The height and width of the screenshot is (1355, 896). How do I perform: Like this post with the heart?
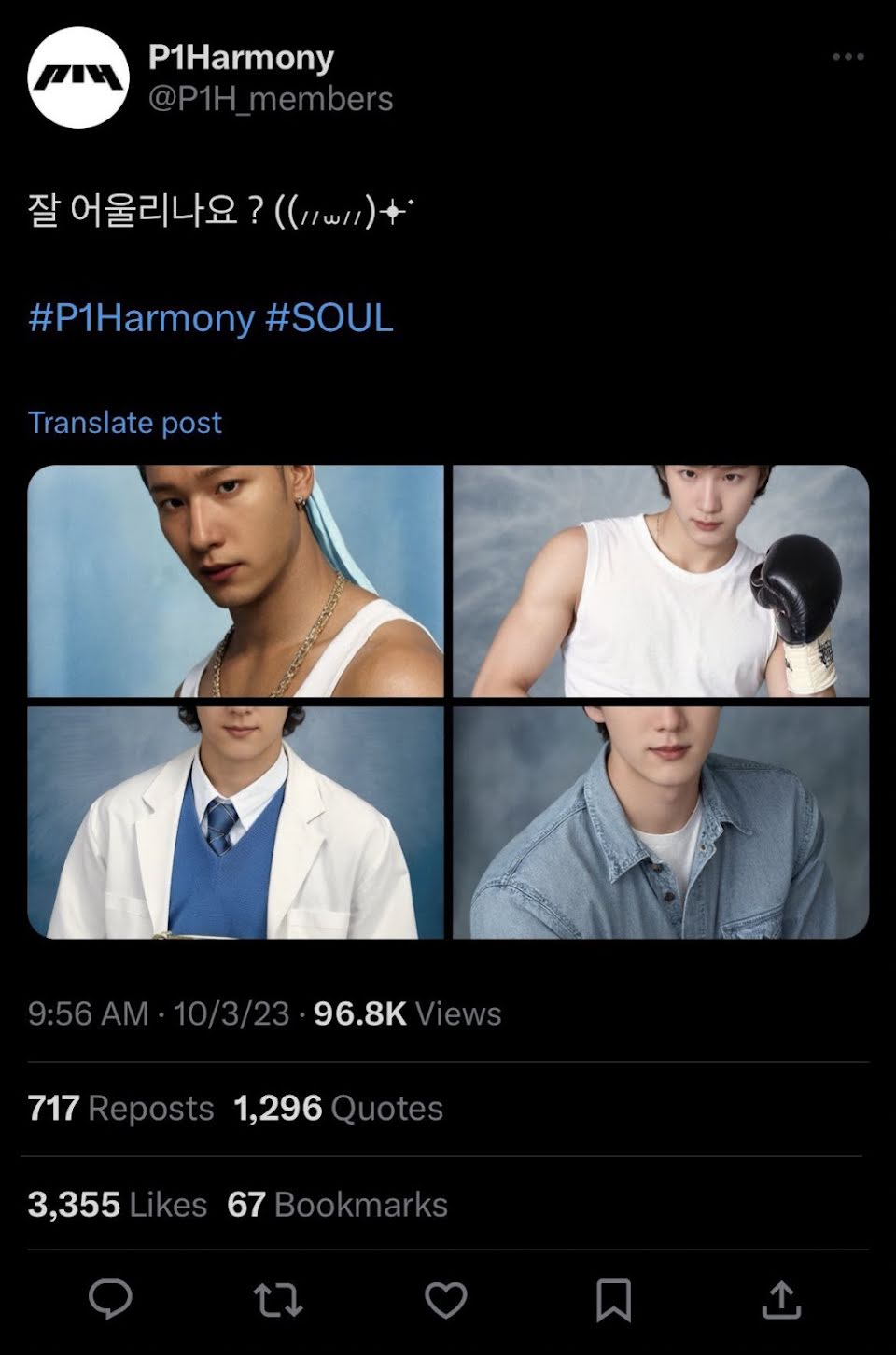click(x=445, y=1299)
